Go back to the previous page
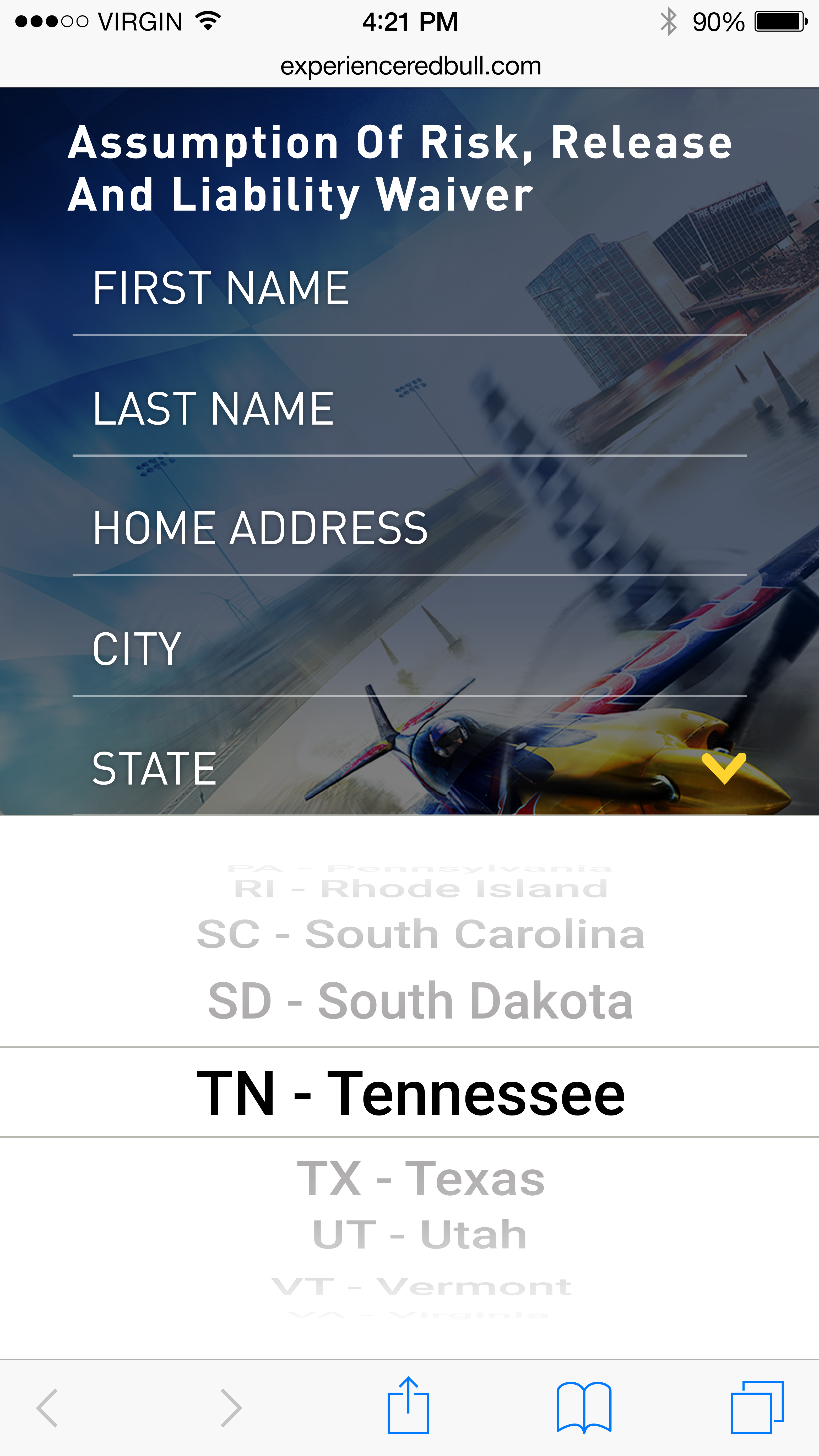The width and height of the screenshot is (819, 1456). coord(47,1407)
